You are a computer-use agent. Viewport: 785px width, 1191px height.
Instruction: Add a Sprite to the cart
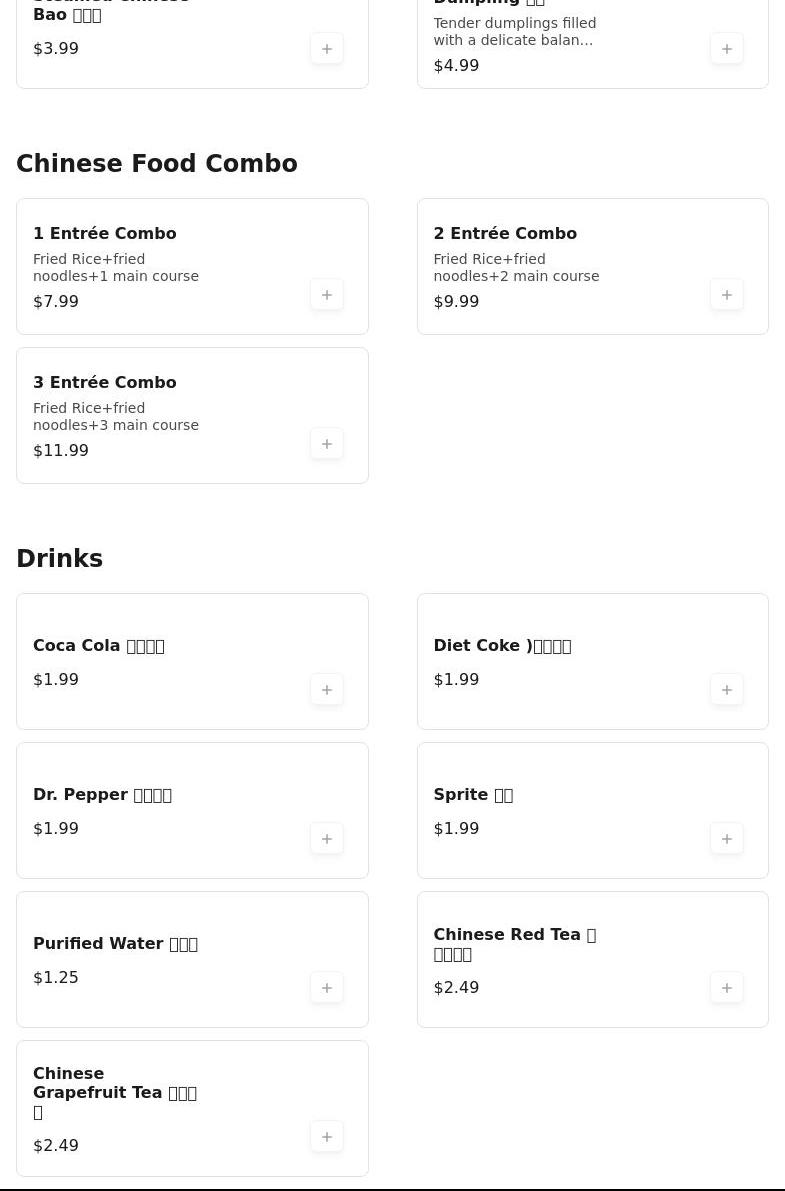pos(727,838)
